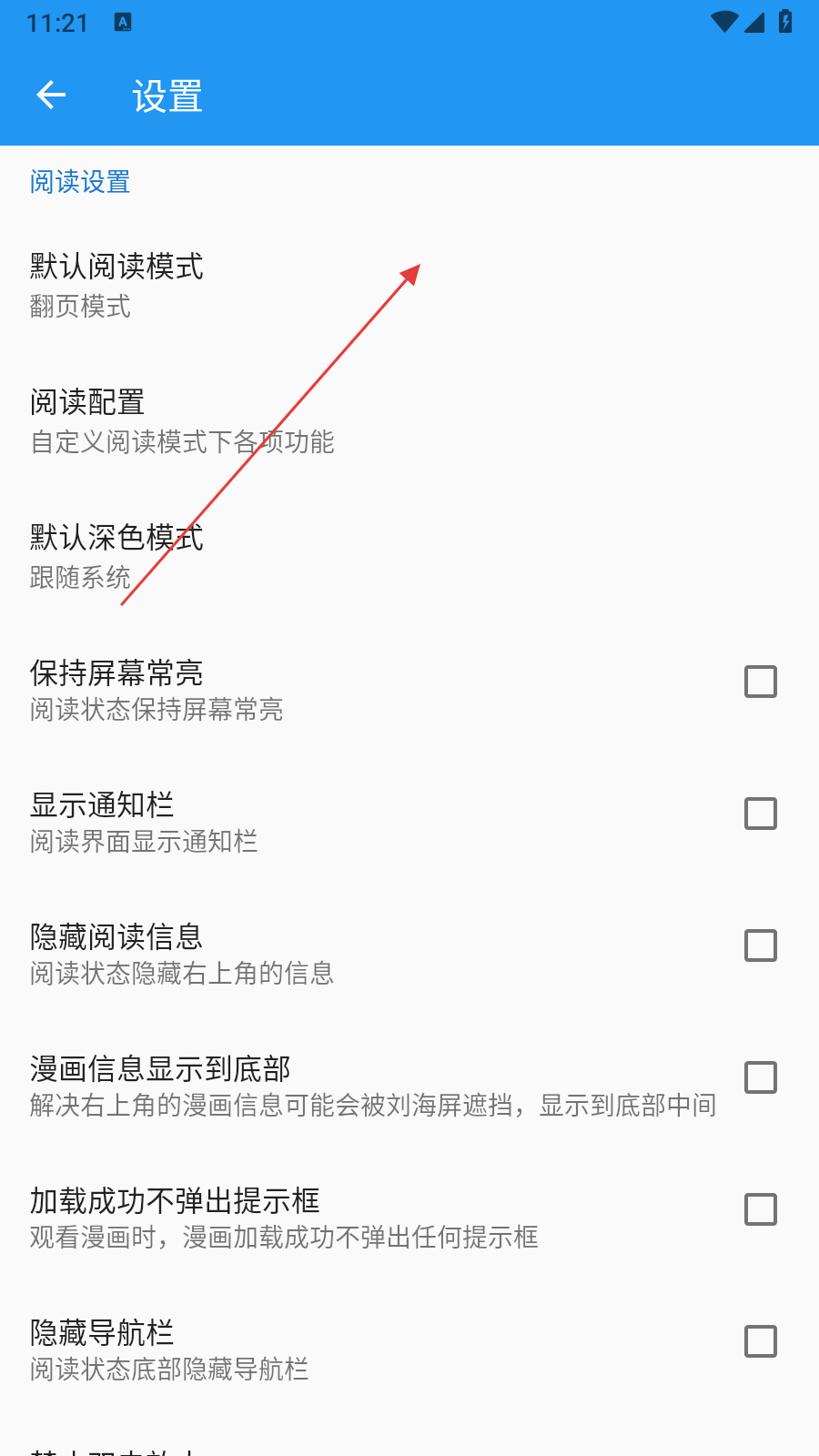Enable 漫画信息显示到底部 checkbox
819x1456 pixels.
pyautogui.click(x=760, y=1077)
